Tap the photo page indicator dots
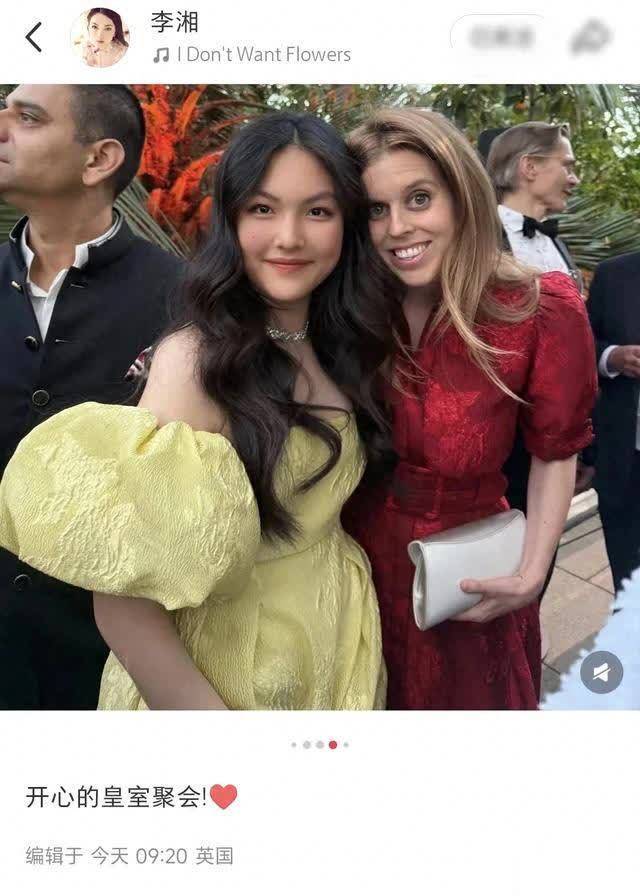 pyautogui.click(x=320, y=745)
